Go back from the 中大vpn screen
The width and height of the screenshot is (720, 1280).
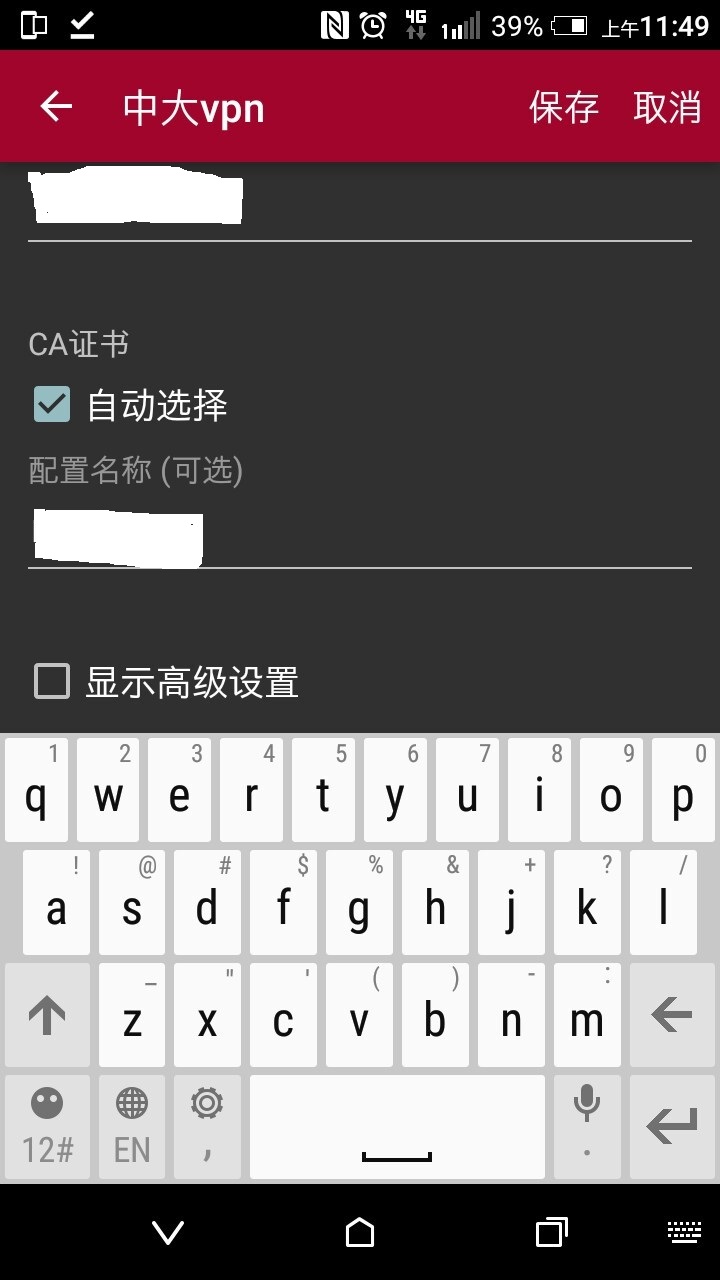[x=56, y=107]
